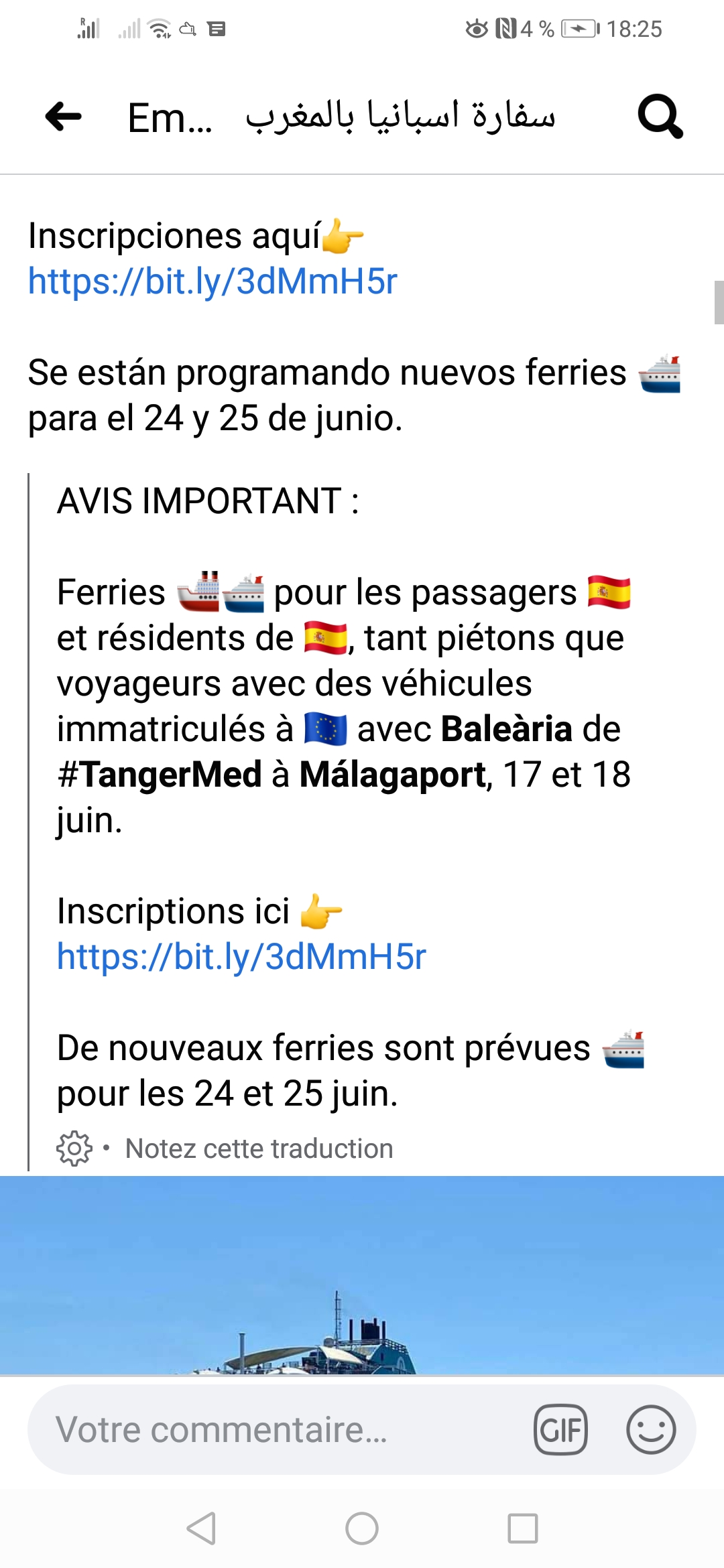Open the emoji smiley picker
The image size is (724, 1568).
point(650,1430)
